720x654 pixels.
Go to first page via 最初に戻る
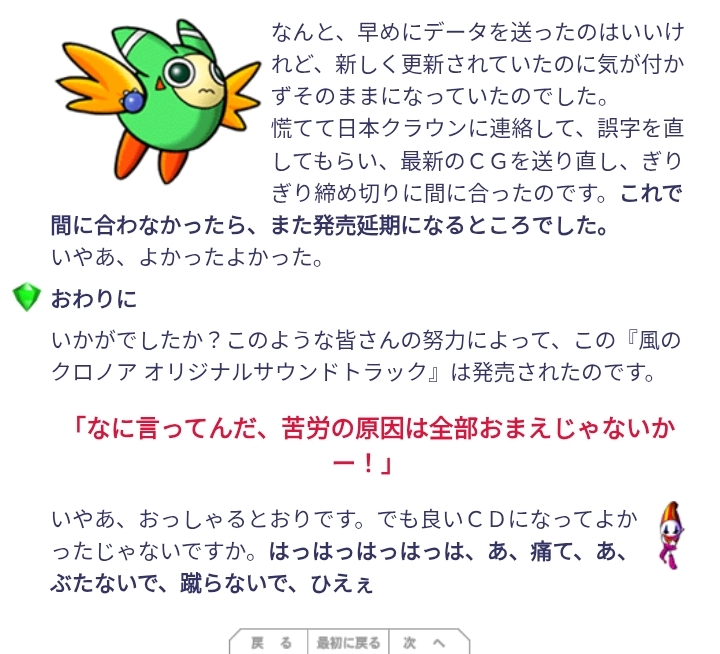coord(348,642)
